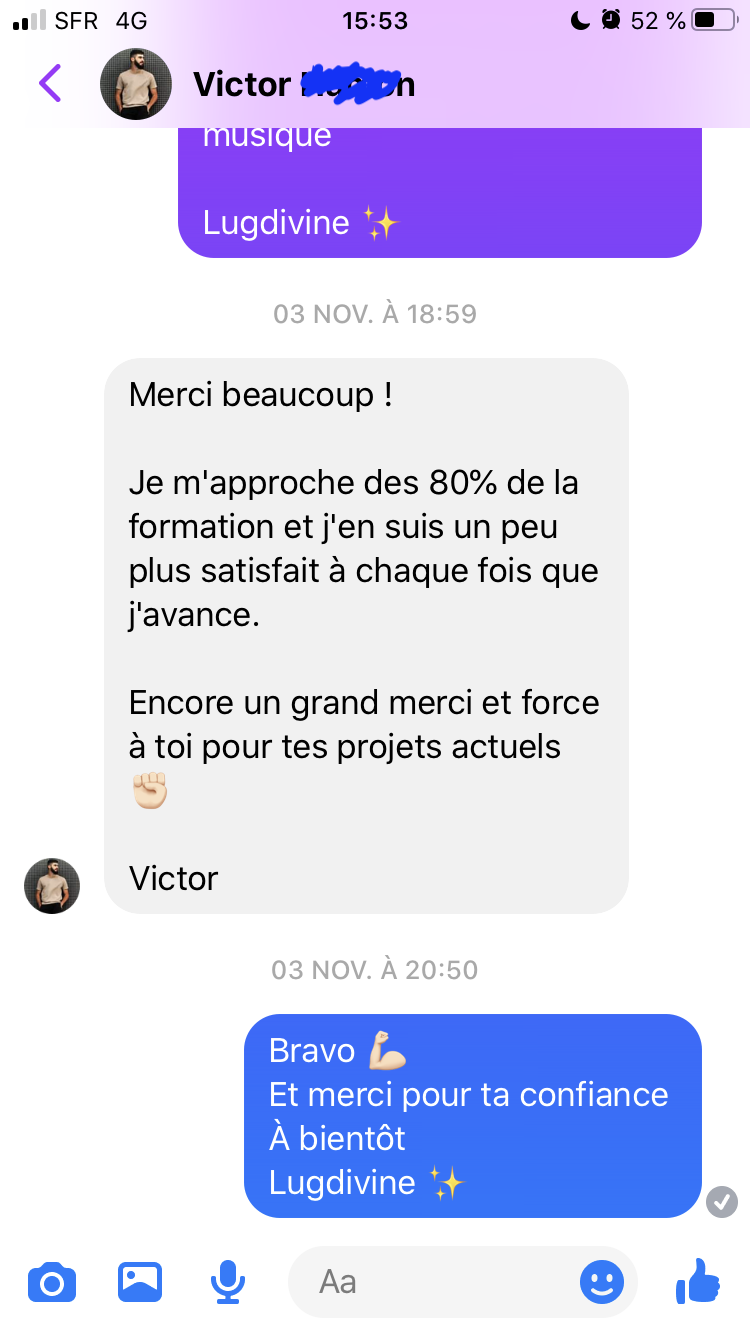
Task: Tap the 4G network indicator
Action: pos(129,20)
